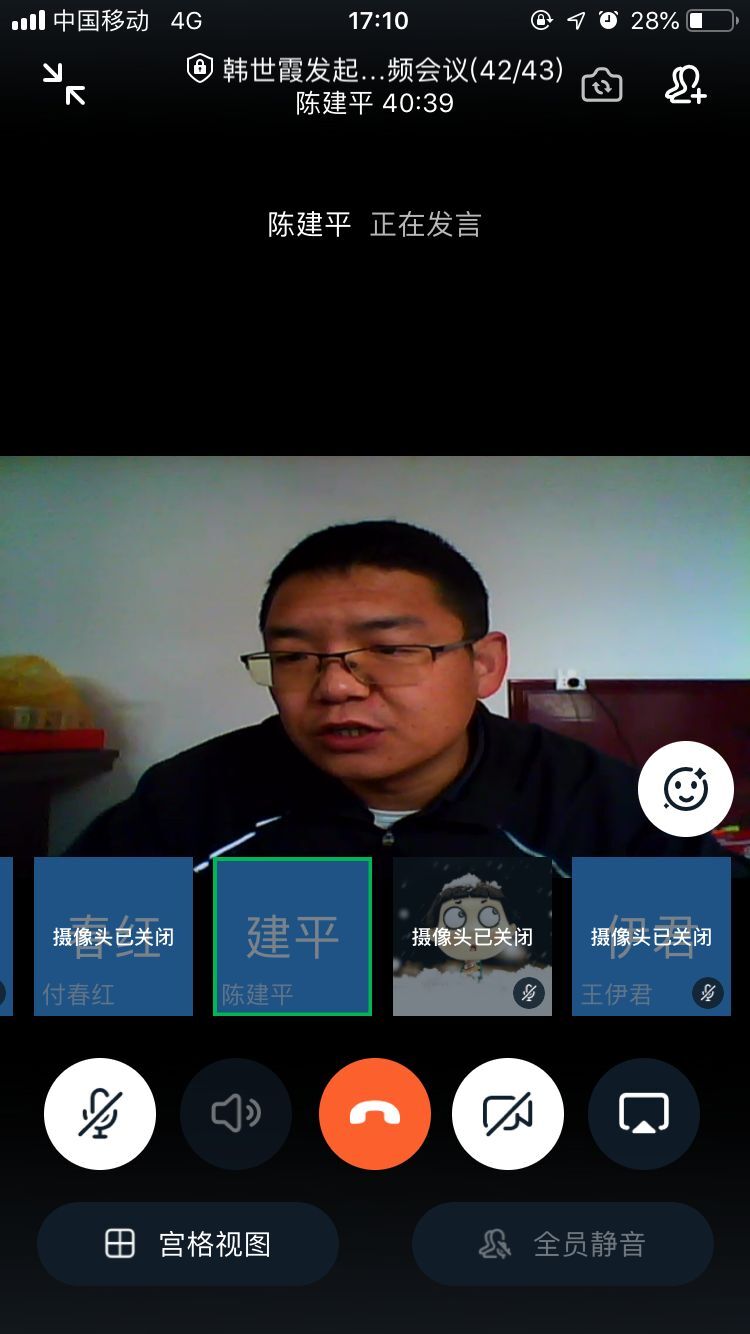
Task: Open the screen casting option
Action: click(644, 1114)
